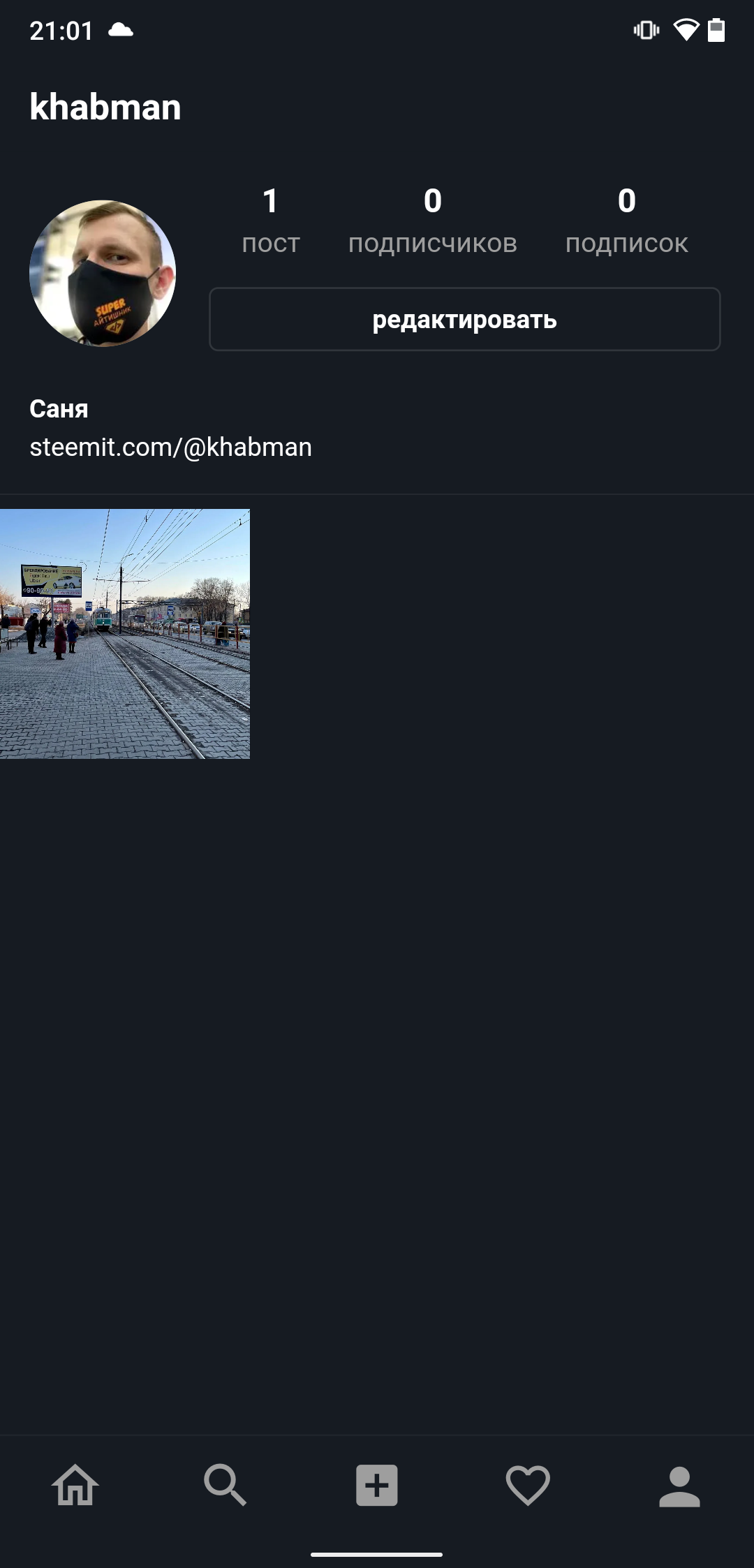View the подписок following list
The width and height of the screenshot is (754, 1568).
626,221
